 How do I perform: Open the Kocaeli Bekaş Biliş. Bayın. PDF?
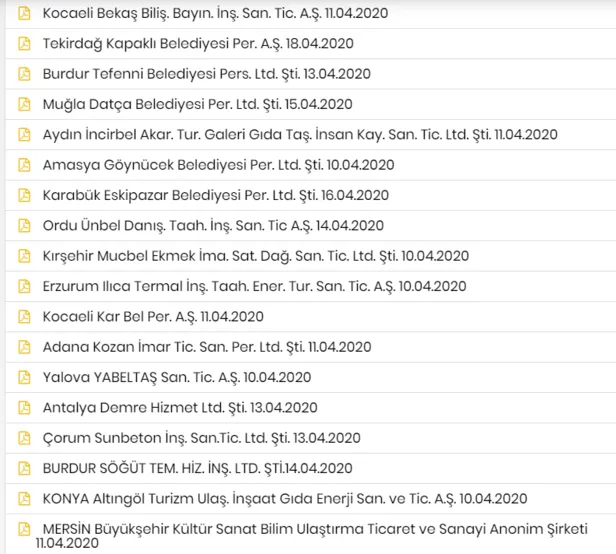tap(215, 14)
